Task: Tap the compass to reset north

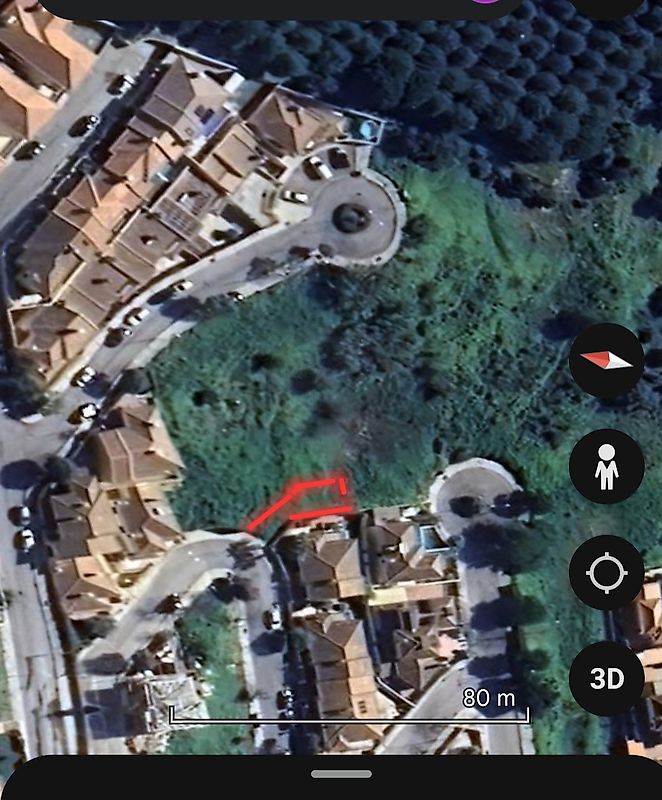Action: tap(606, 360)
